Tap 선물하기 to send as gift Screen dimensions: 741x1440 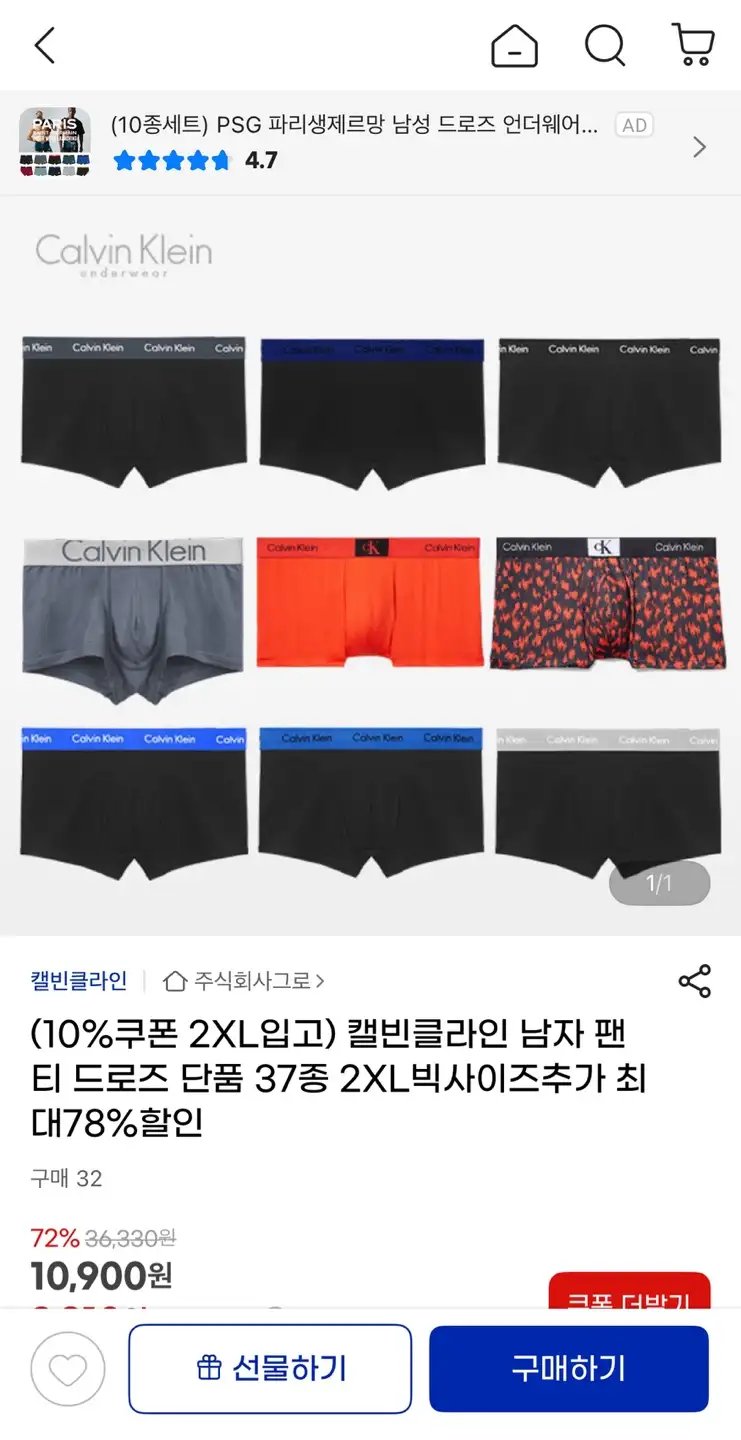coord(270,1369)
